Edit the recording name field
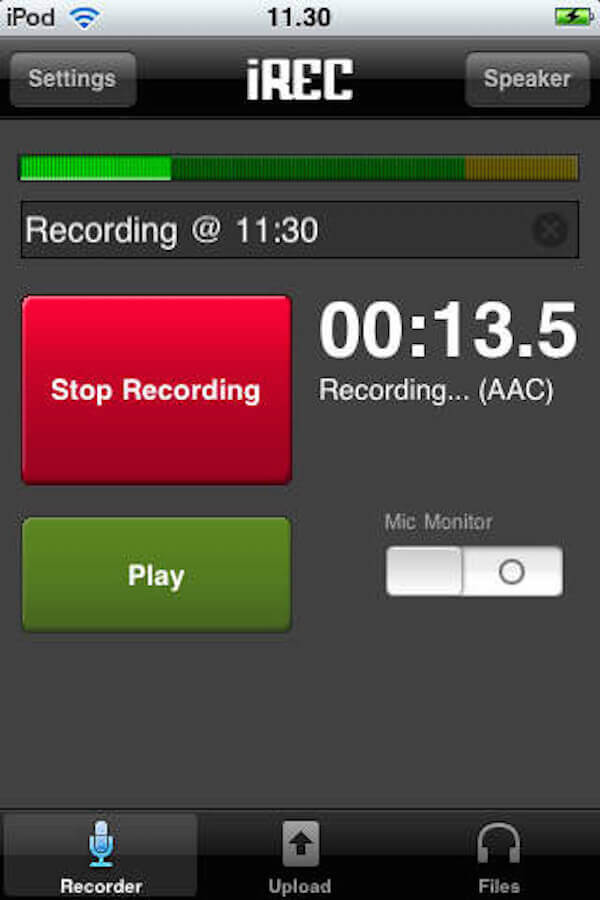Viewport: 600px width, 900px height. point(270,231)
